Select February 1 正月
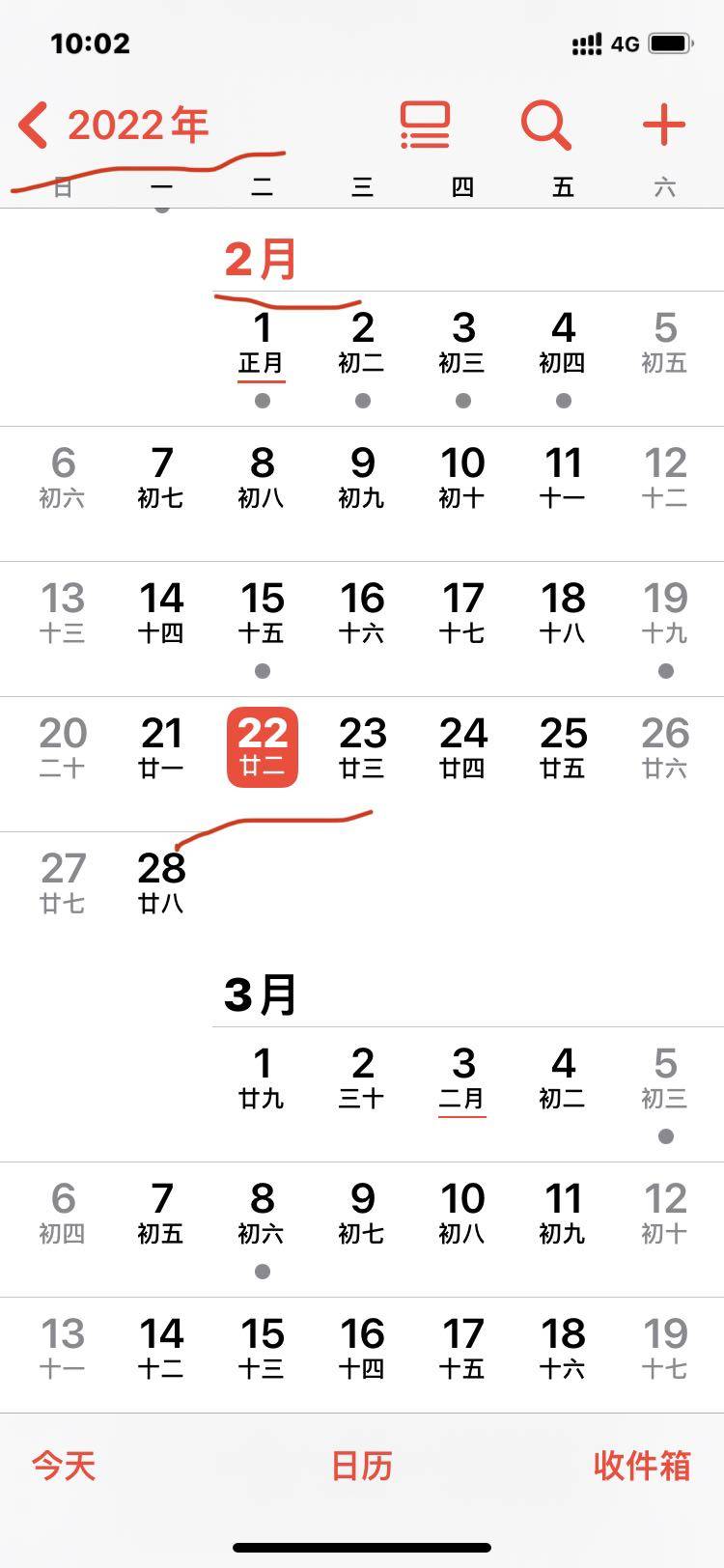This screenshot has height=1568, width=724. (262, 346)
